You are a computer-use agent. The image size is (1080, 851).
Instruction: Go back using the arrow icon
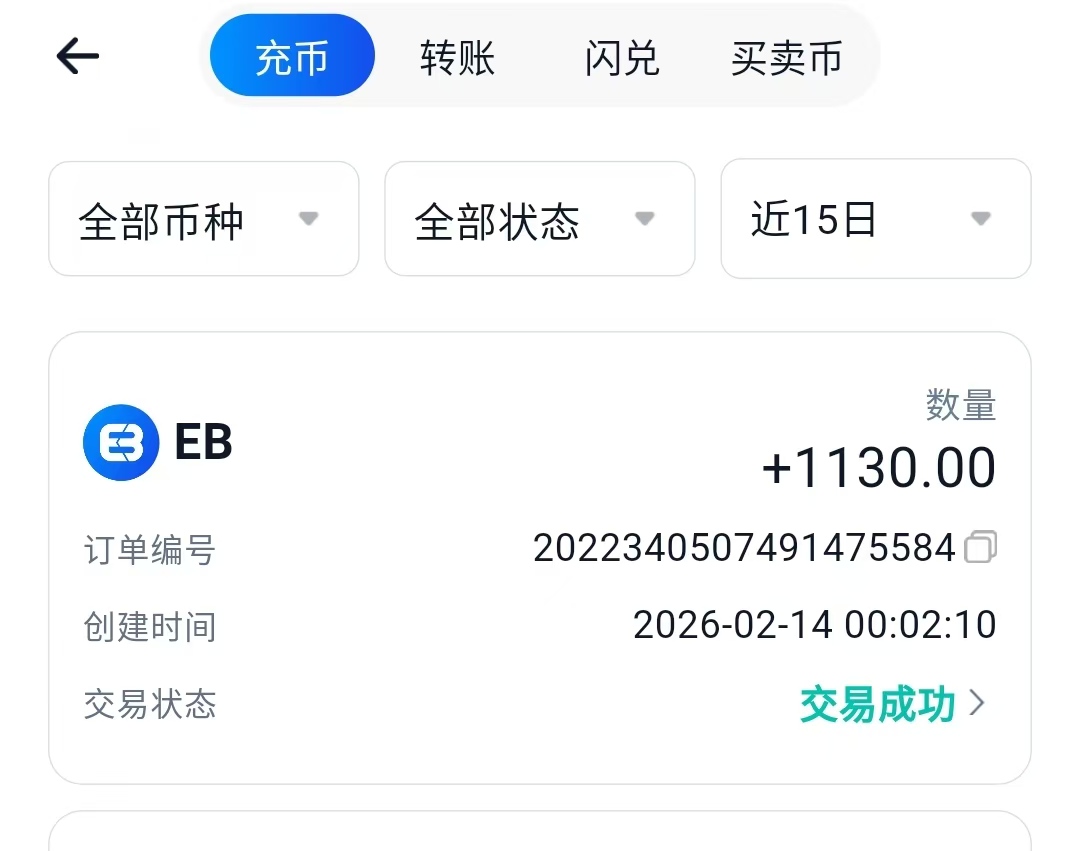pos(78,56)
